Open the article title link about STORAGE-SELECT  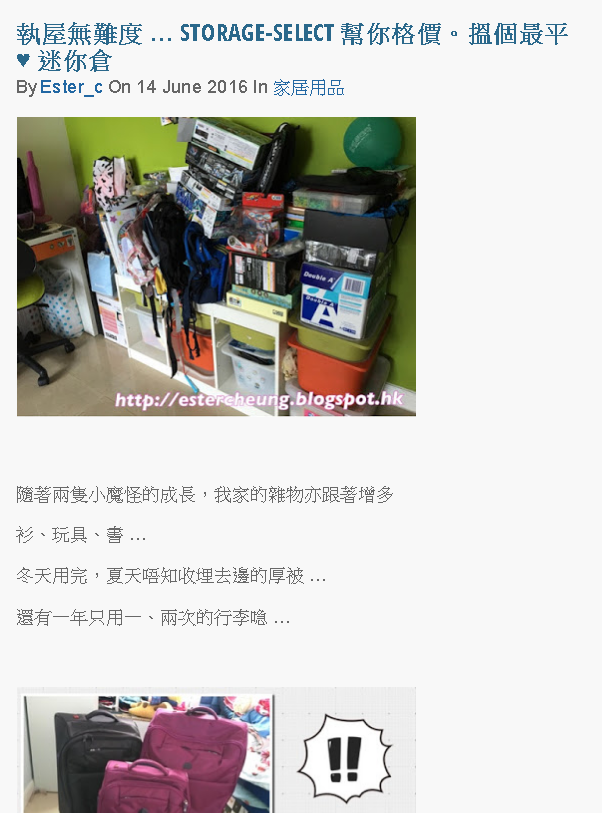click(290, 36)
